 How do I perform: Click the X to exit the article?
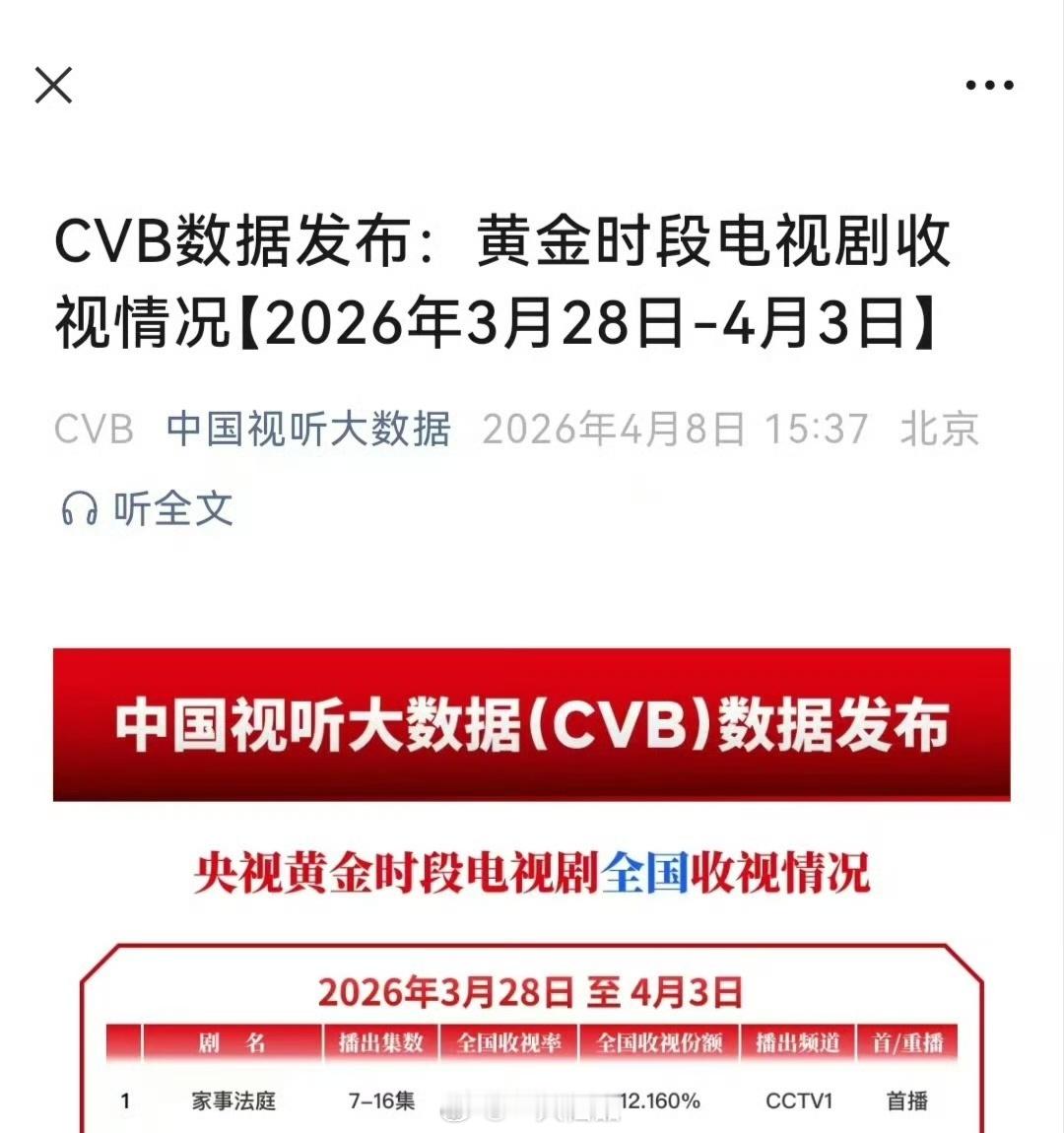click(54, 84)
